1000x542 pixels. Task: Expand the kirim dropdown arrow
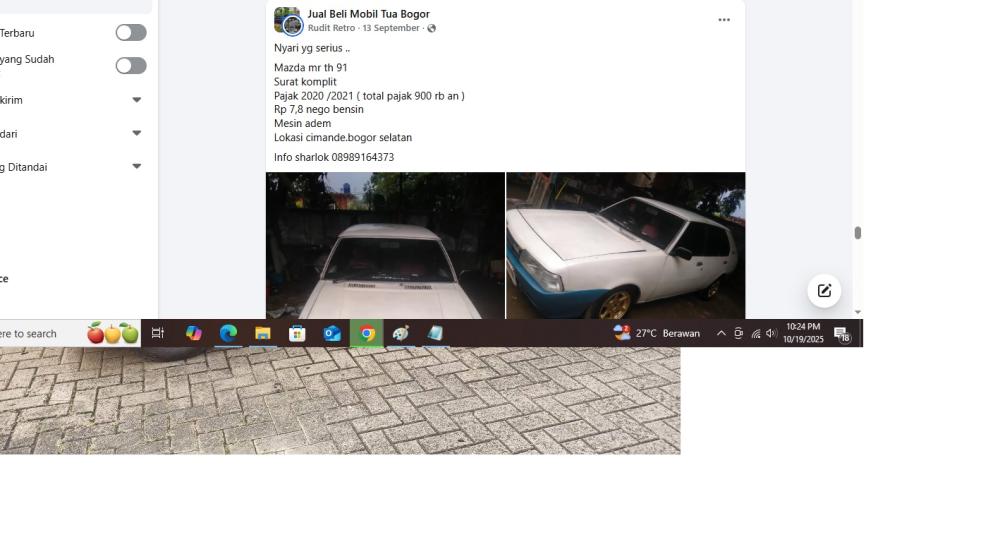(x=137, y=100)
